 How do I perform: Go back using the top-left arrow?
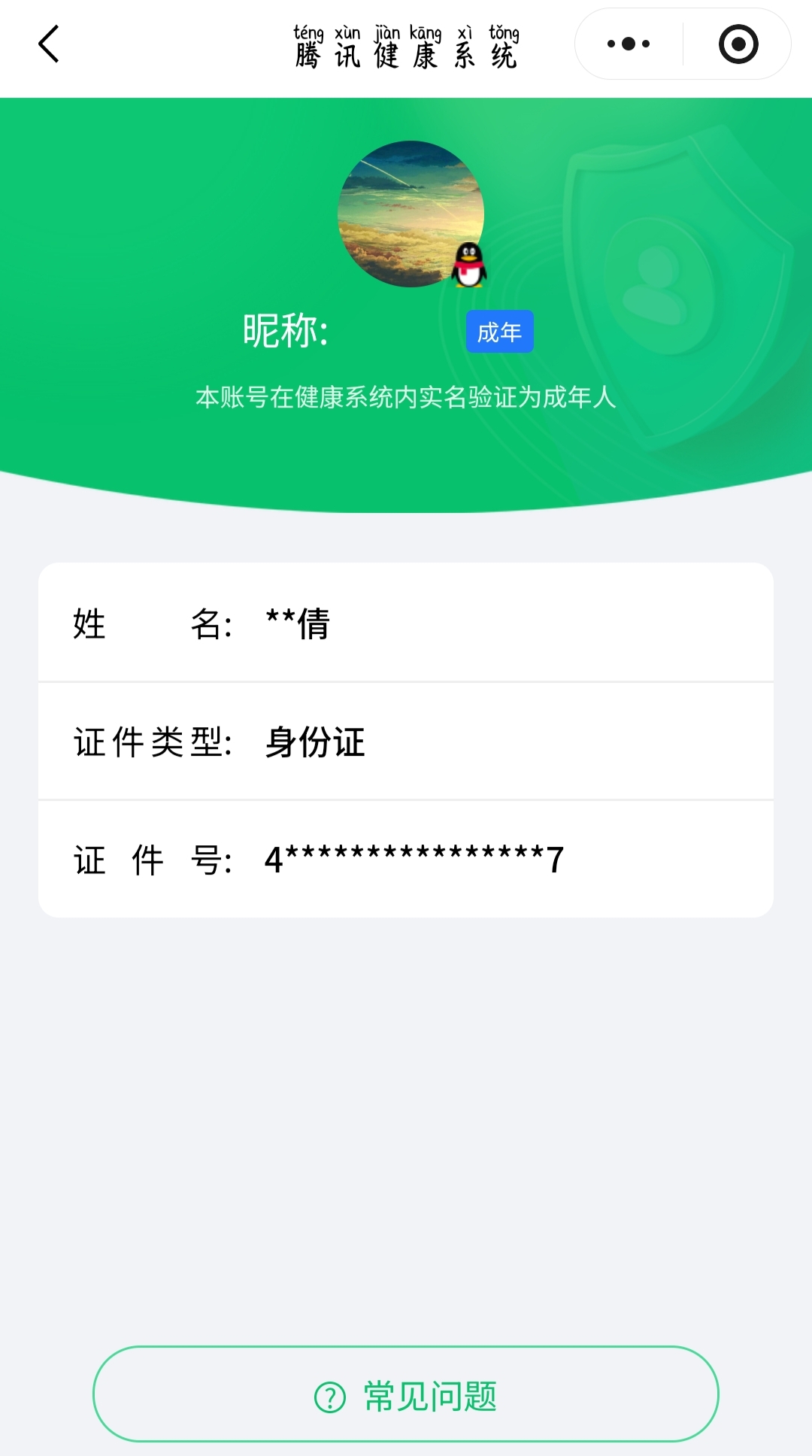(49, 44)
